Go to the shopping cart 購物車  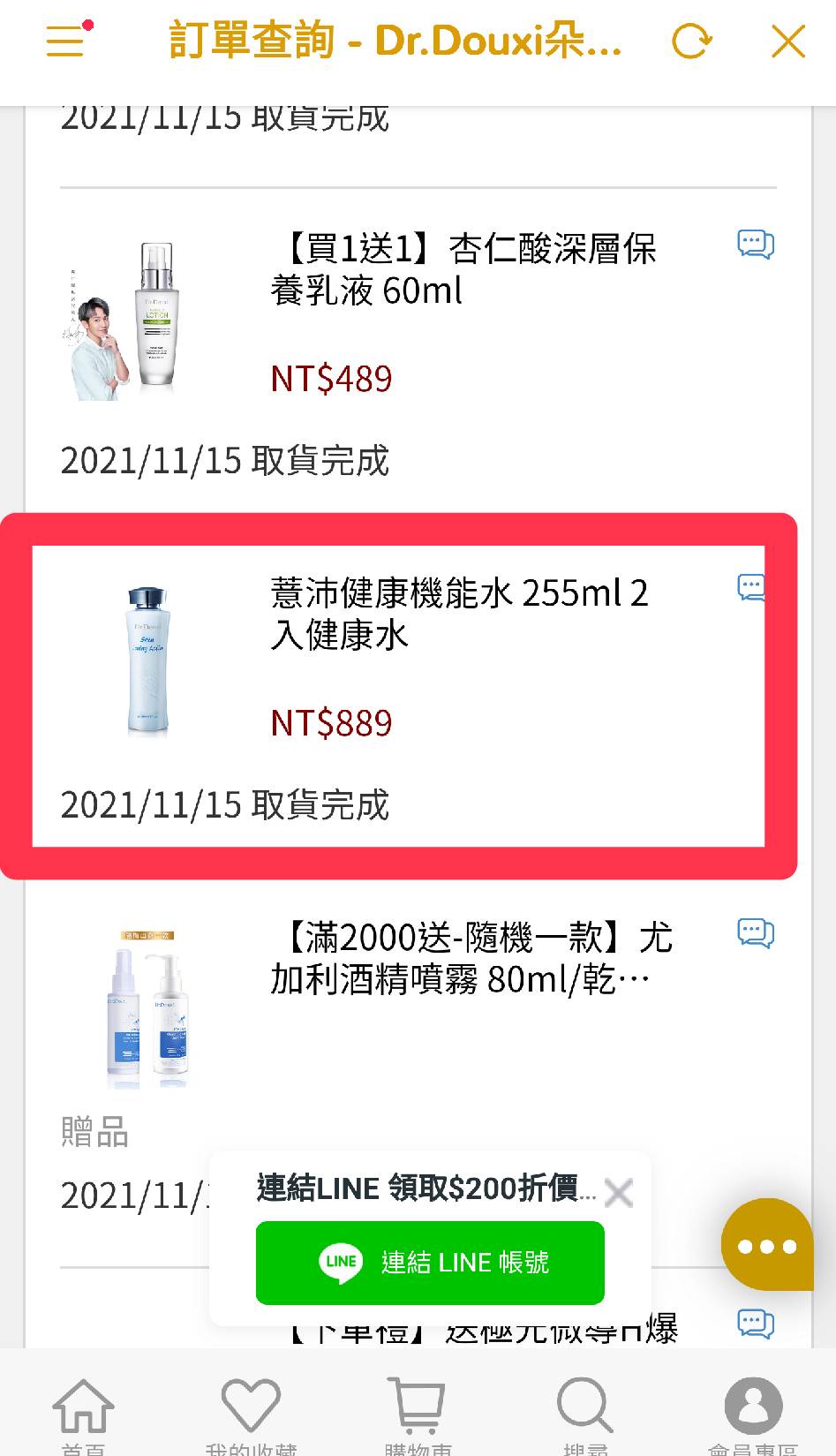point(418,1404)
